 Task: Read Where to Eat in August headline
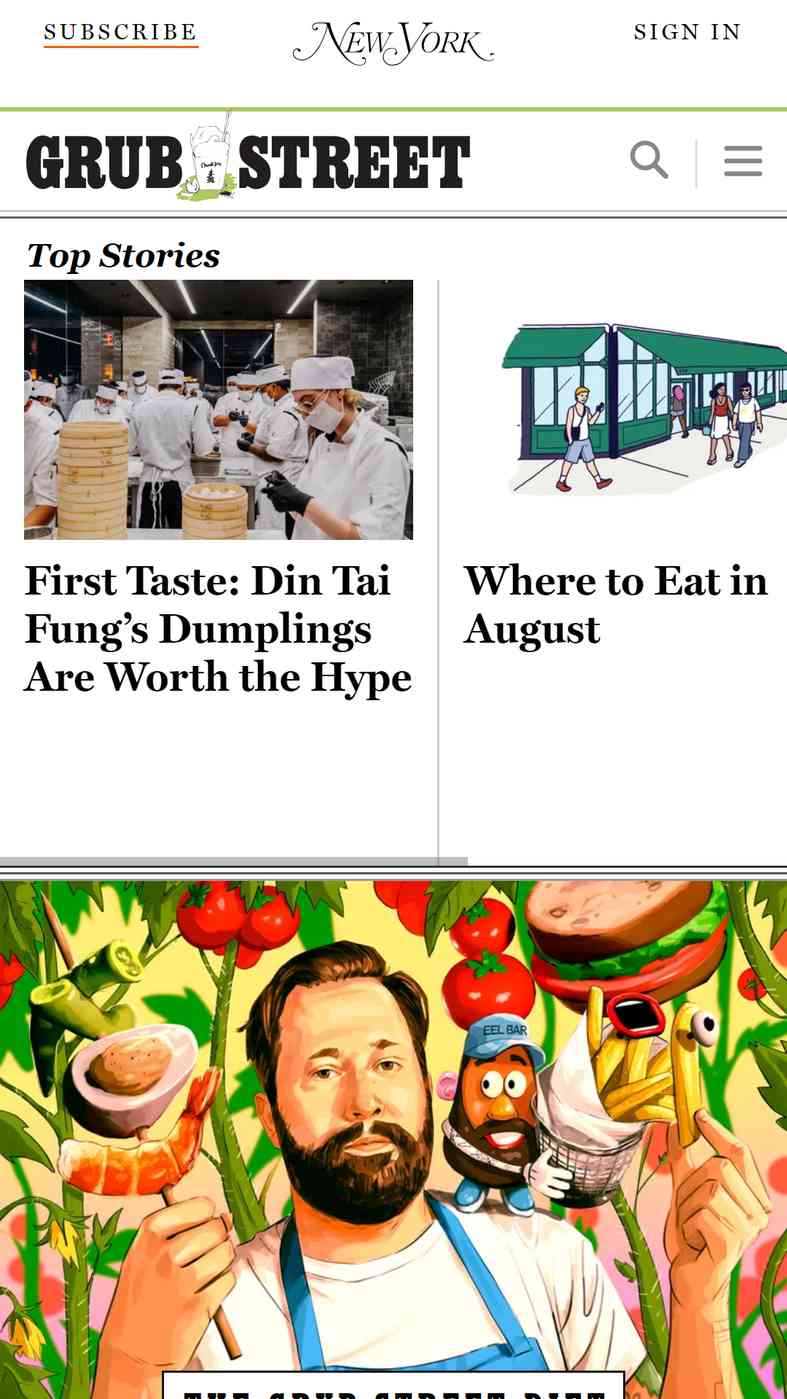click(615, 605)
